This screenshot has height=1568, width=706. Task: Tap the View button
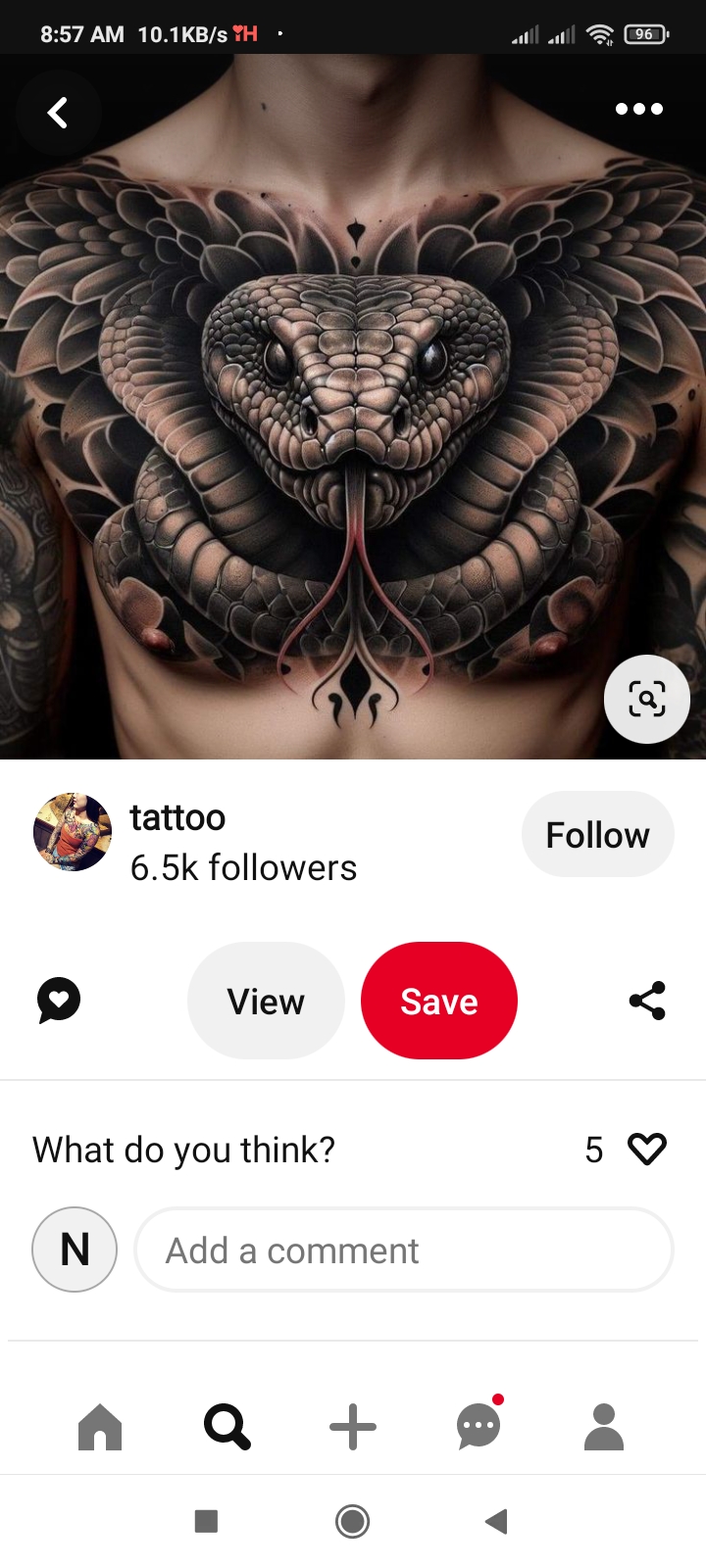(x=266, y=1001)
